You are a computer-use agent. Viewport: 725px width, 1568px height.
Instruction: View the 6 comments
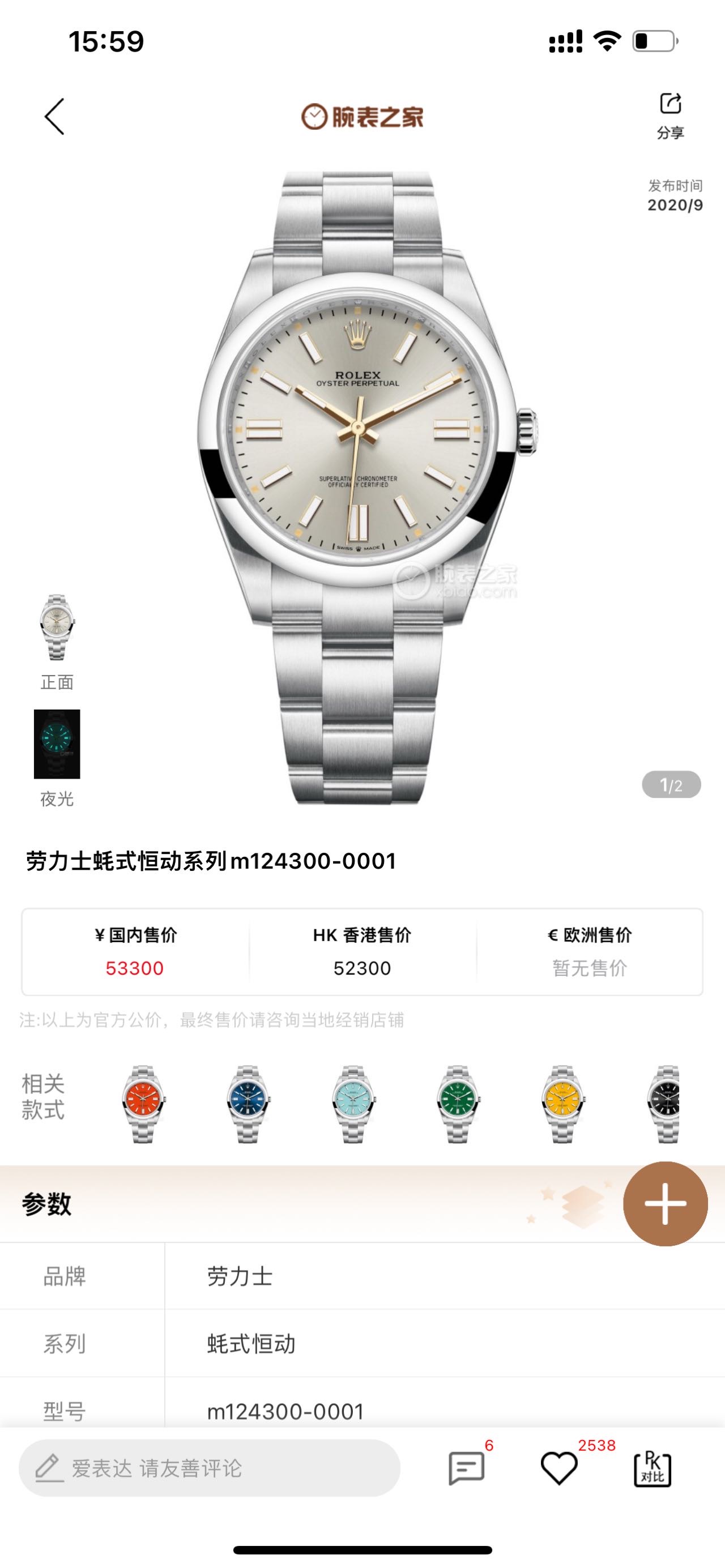click(x=466, y=1468)
